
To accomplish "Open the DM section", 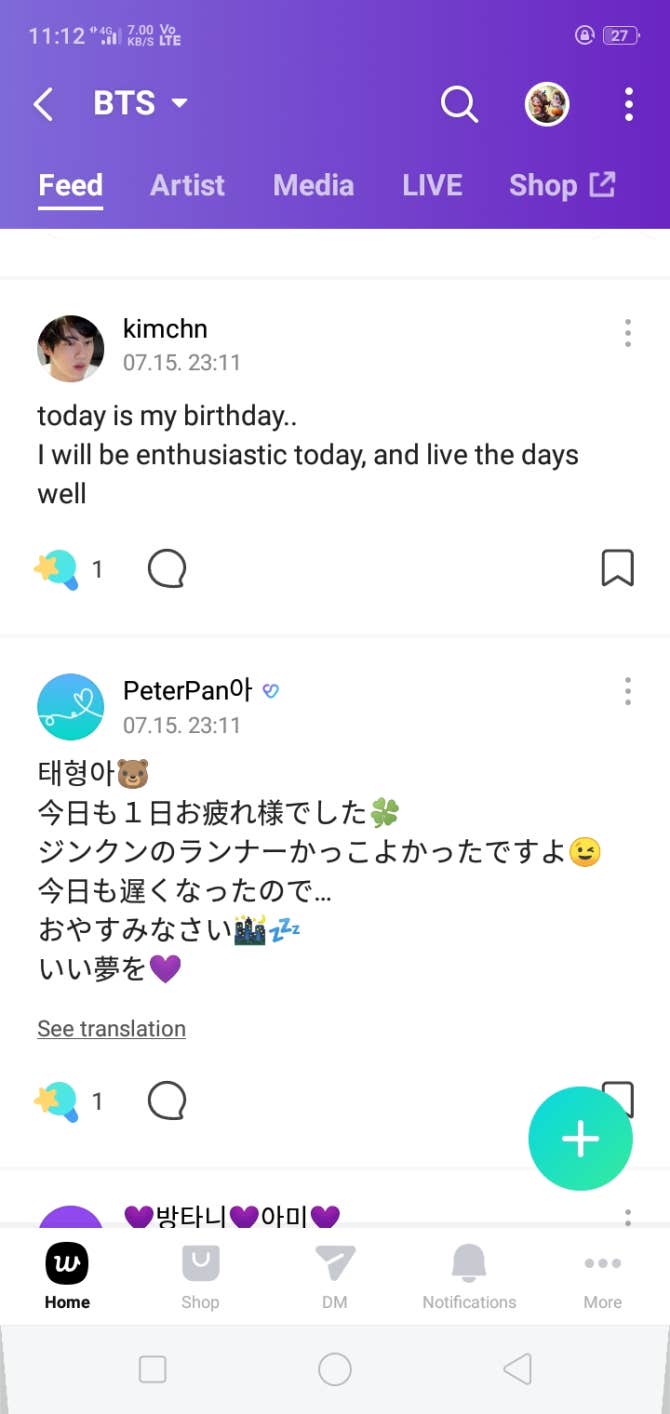I will tap(334, 1276).
